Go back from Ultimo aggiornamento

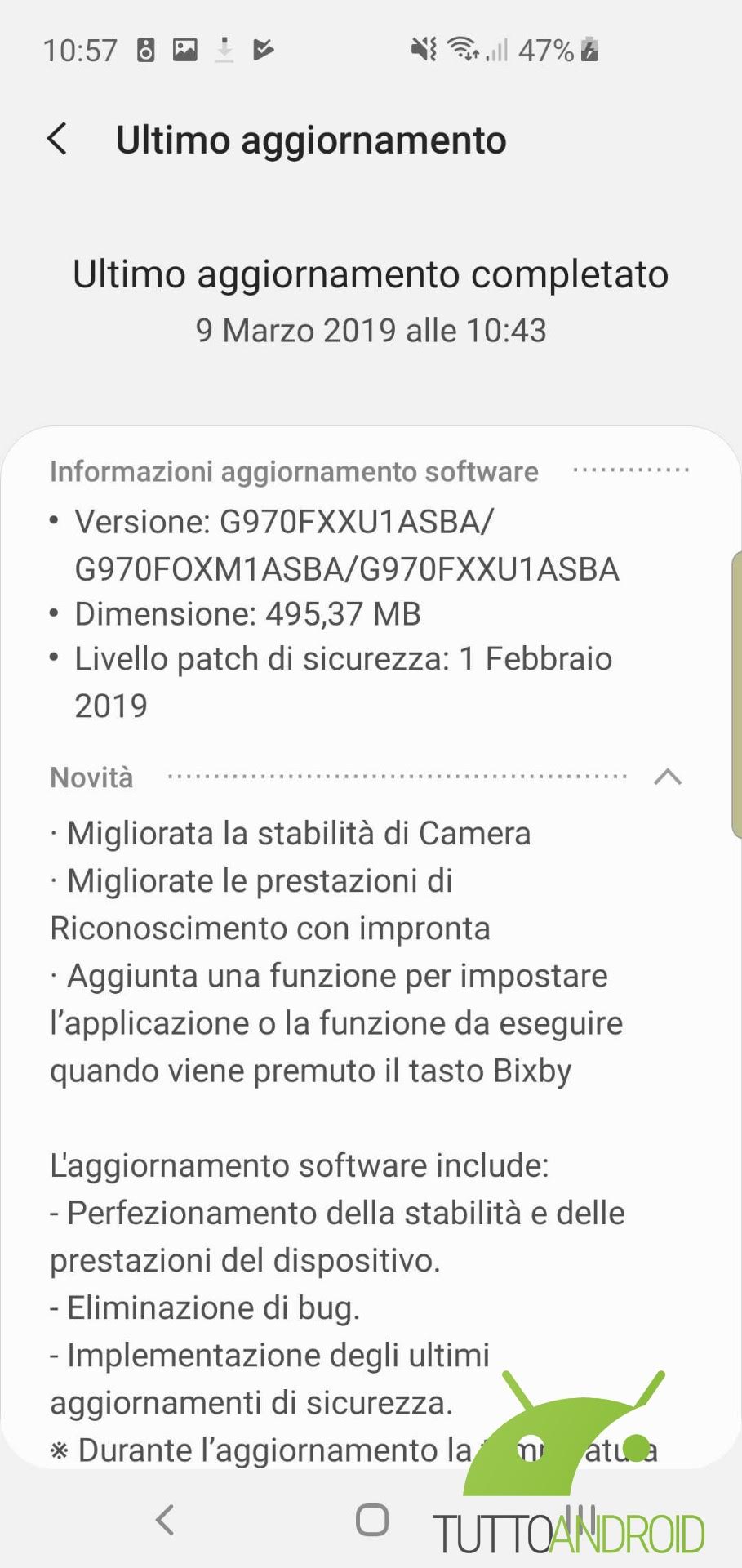57,140
